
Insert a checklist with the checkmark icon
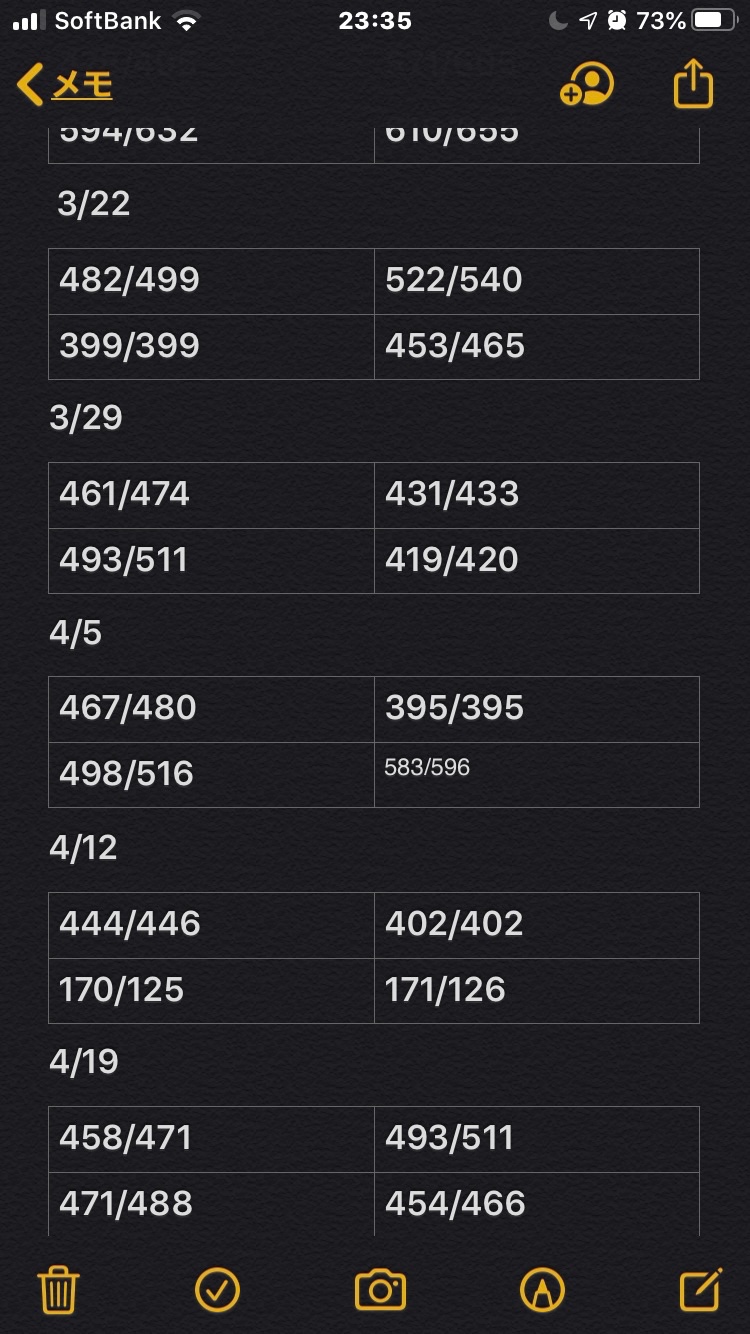[217, 1290]
